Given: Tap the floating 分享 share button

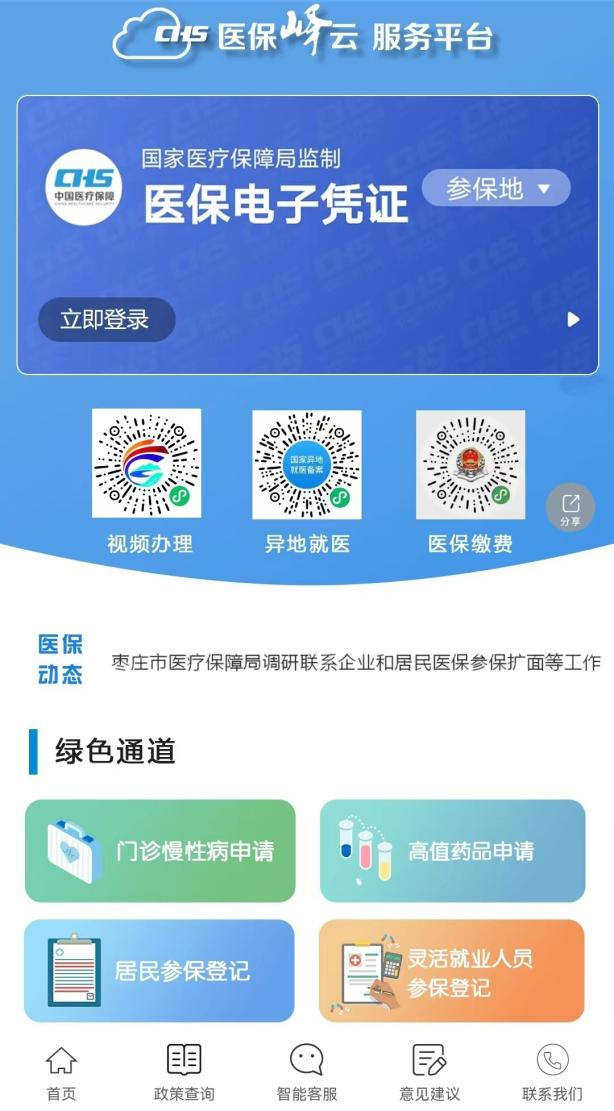Looking at the screenshot, I should [x=570, y=508].
